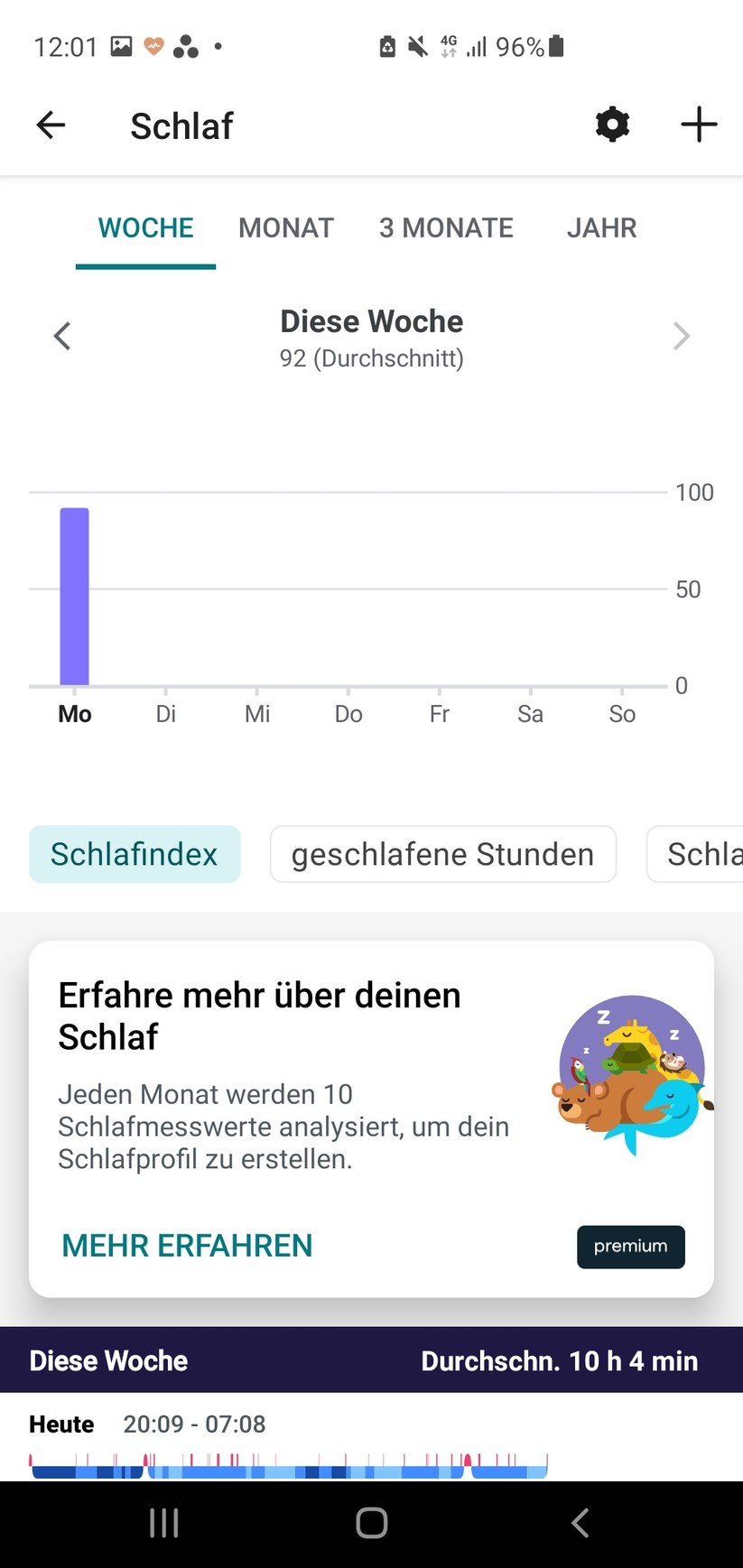Open recent apps from navigation bar

tap(163, 1523)
